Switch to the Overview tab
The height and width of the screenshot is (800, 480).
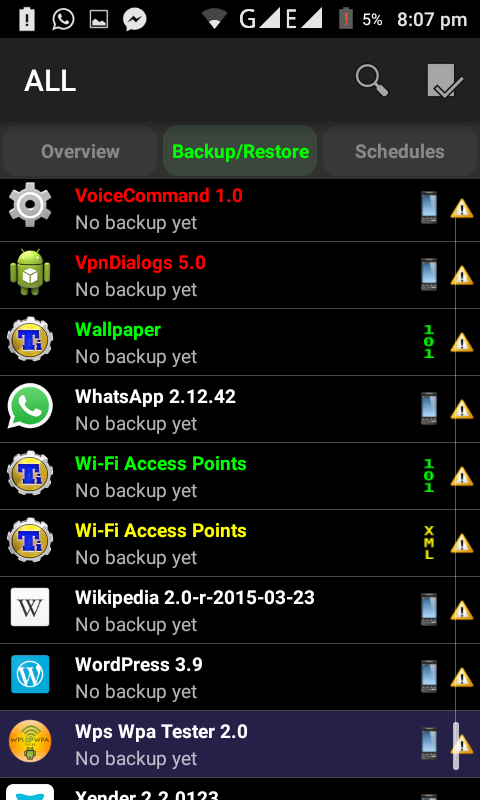pos(80,151)
